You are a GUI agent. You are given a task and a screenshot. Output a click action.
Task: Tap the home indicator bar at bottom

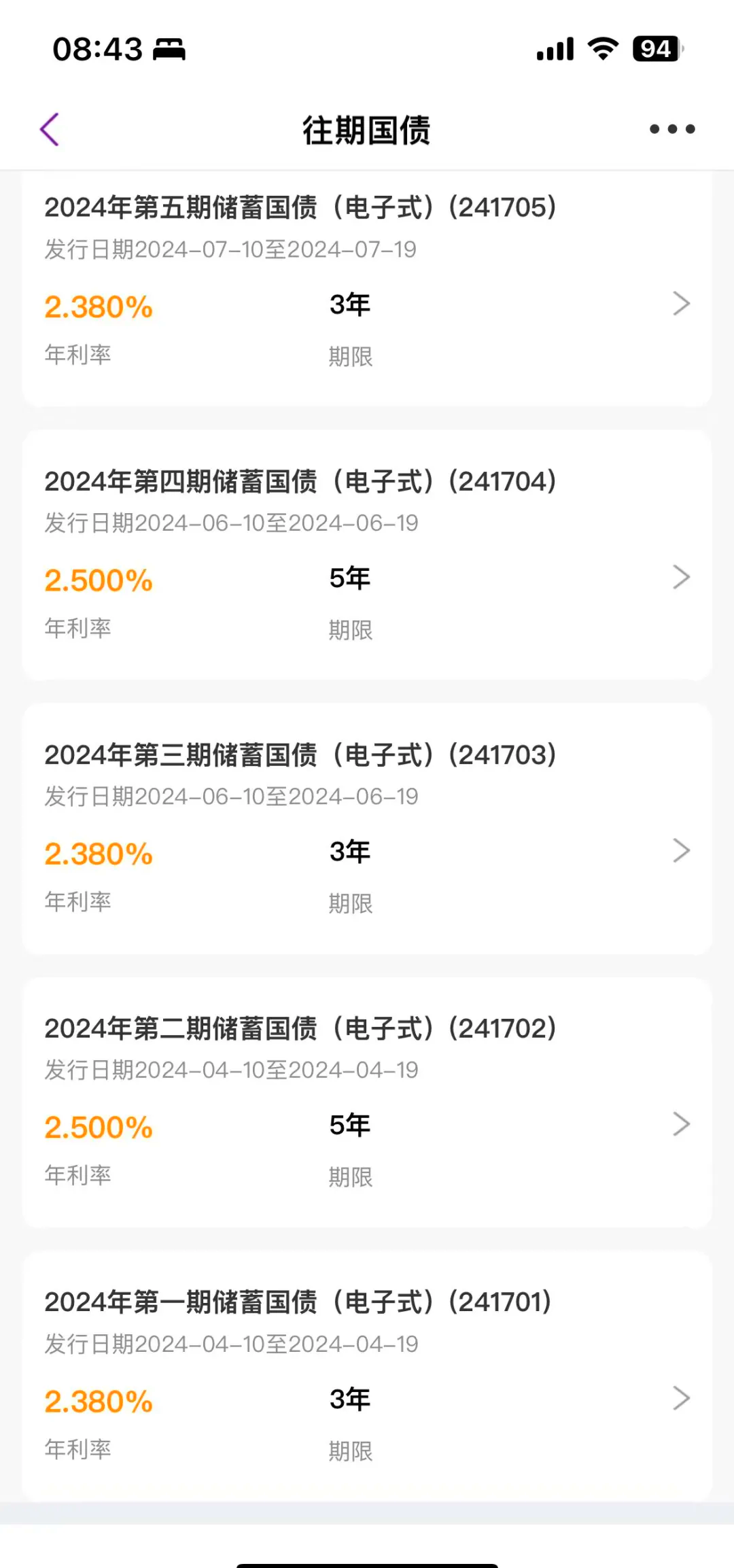click(367, 1560)
